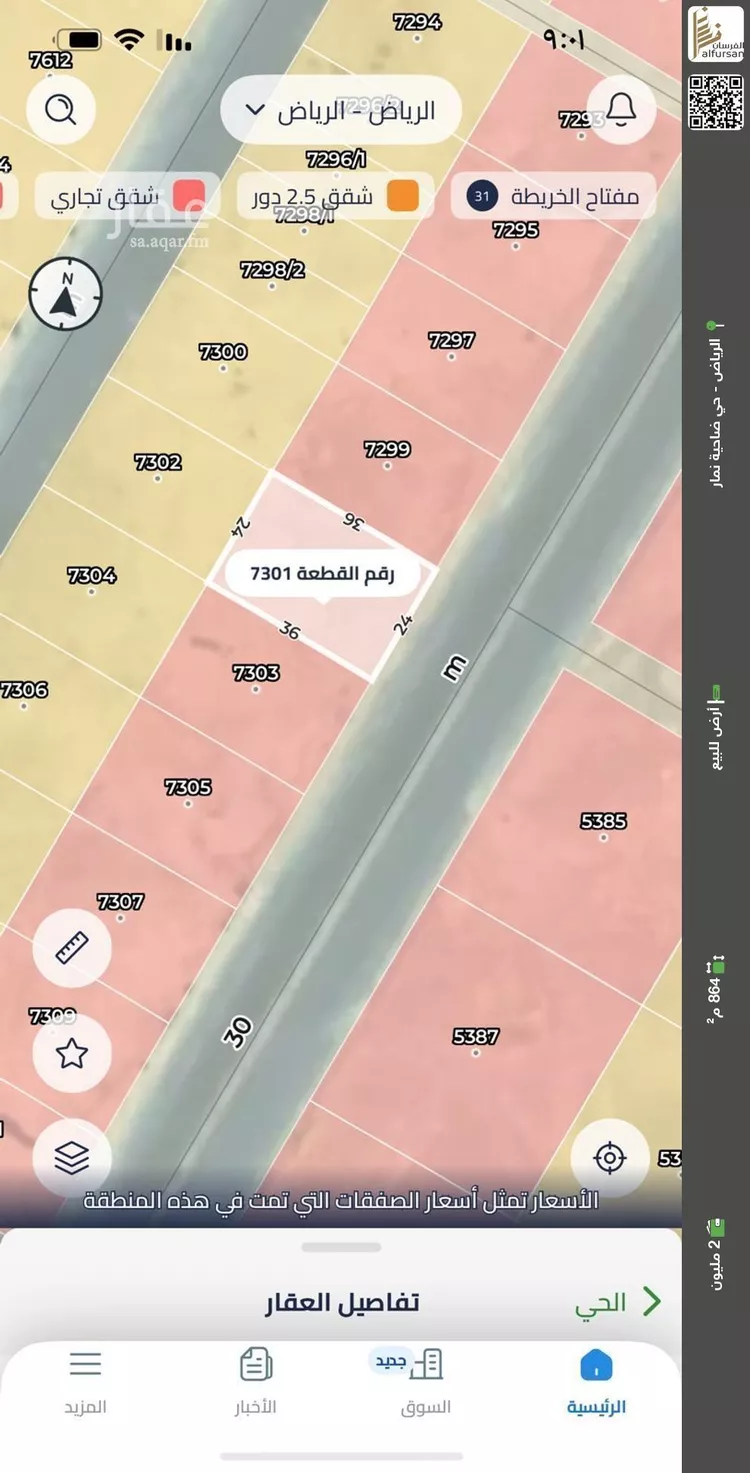Screen dimensions: 750x1473
Task: Tap the compass to reset north
Action: tap(66, 295)
